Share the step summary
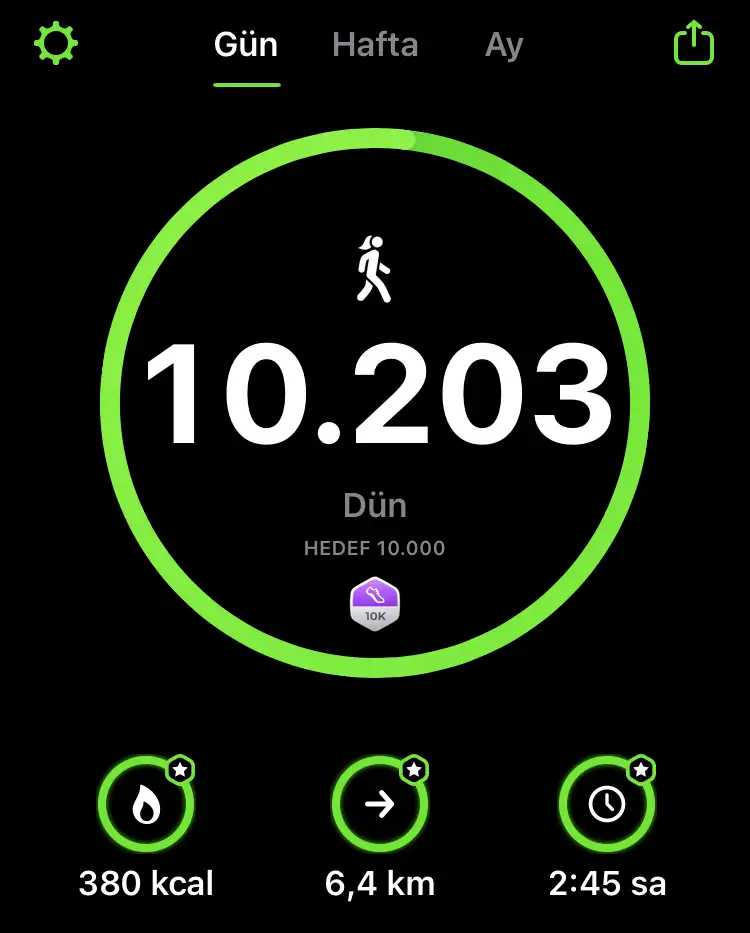Viewport: 750px width, 933px height. click(x=693, y=44)
